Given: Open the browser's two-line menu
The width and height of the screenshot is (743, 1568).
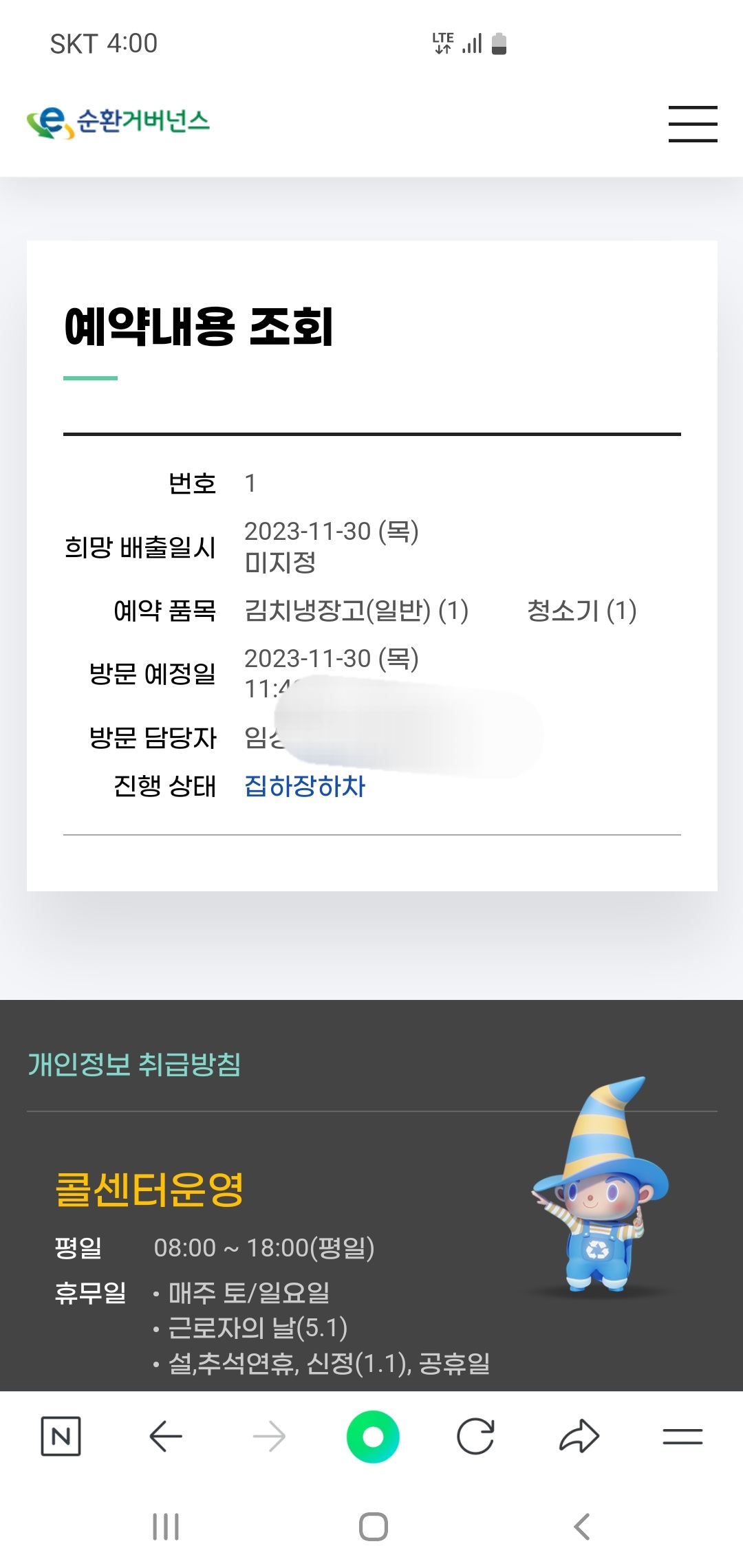Looking at the screenshot, I should (x=682, y=1437).
